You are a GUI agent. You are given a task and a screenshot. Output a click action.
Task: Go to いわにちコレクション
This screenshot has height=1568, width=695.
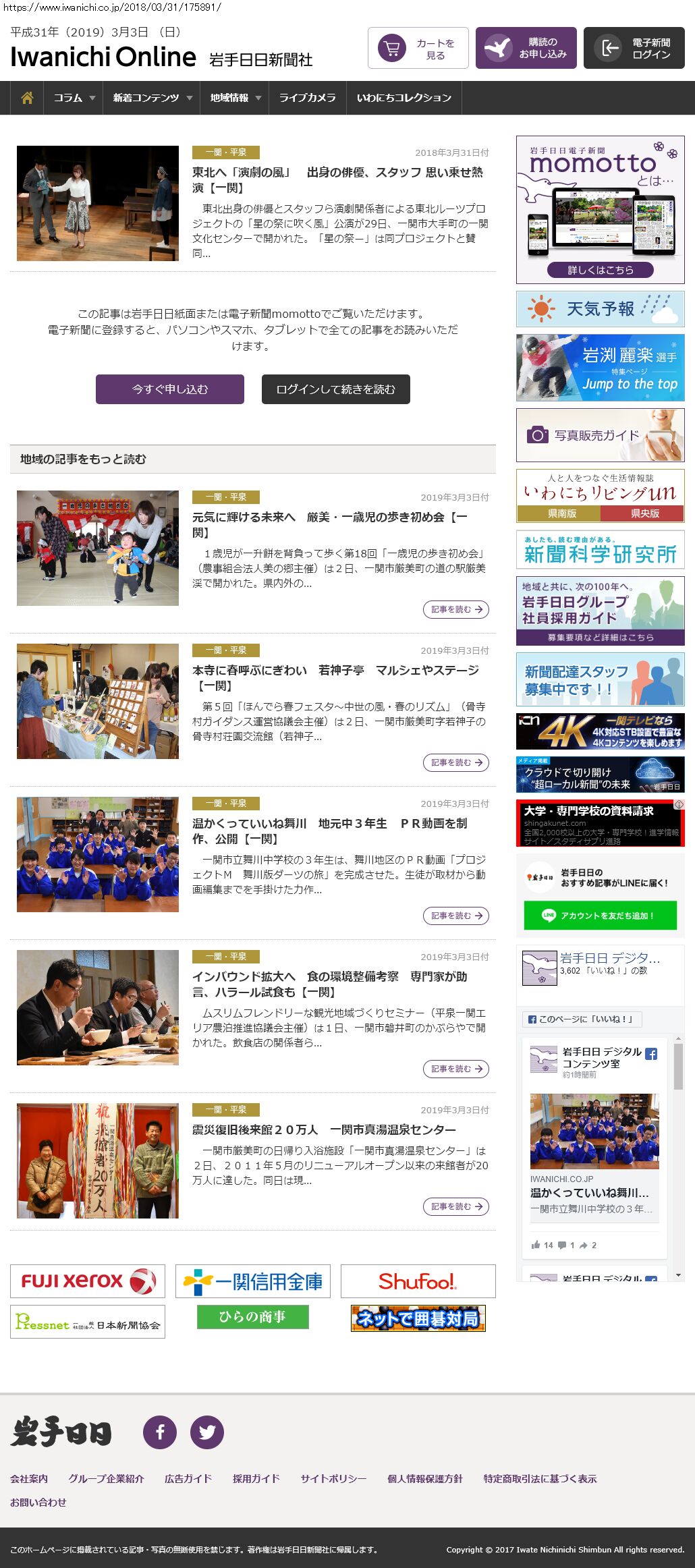tap(404, 98)
